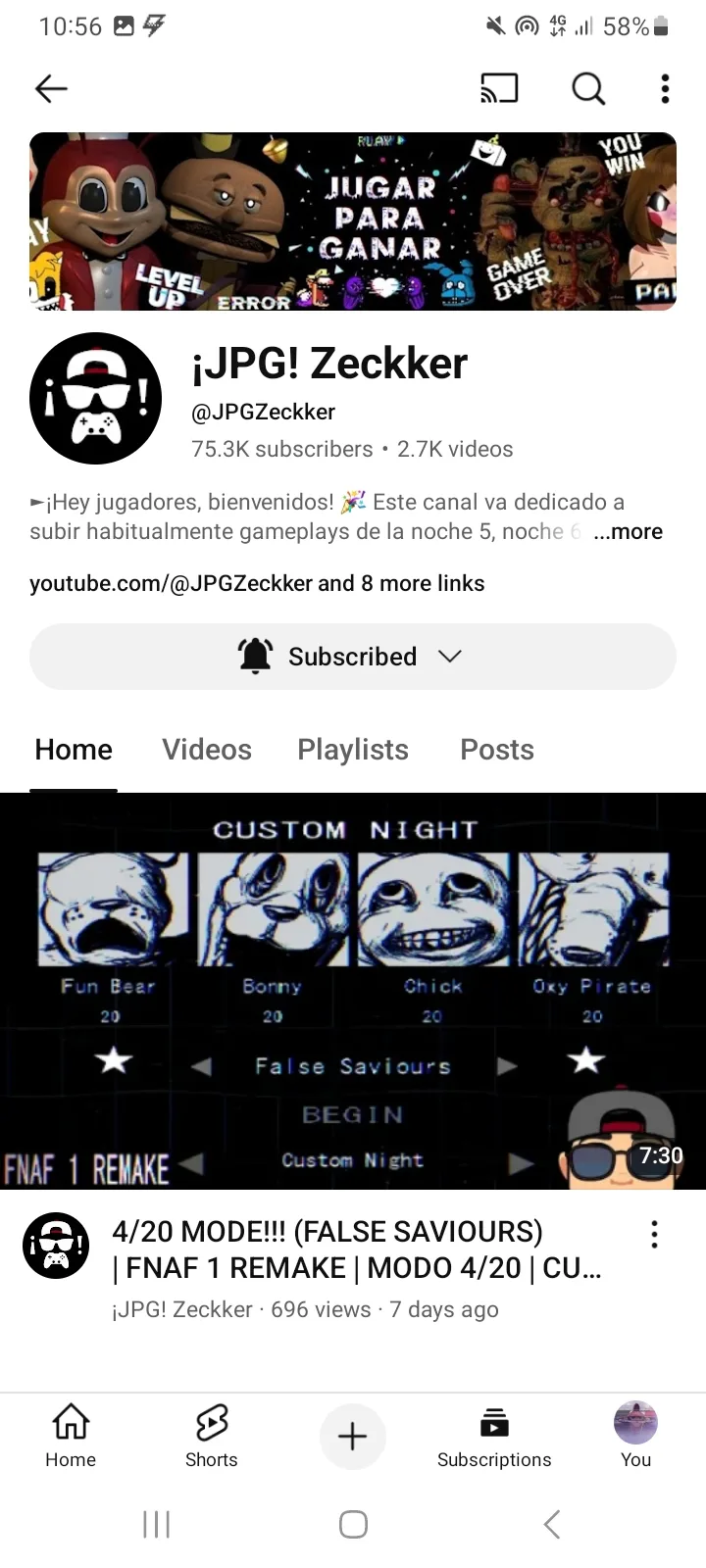Screen dimensions: 706x1568
Task: Open the Shorts section
Action: (x=212, y=1436)
